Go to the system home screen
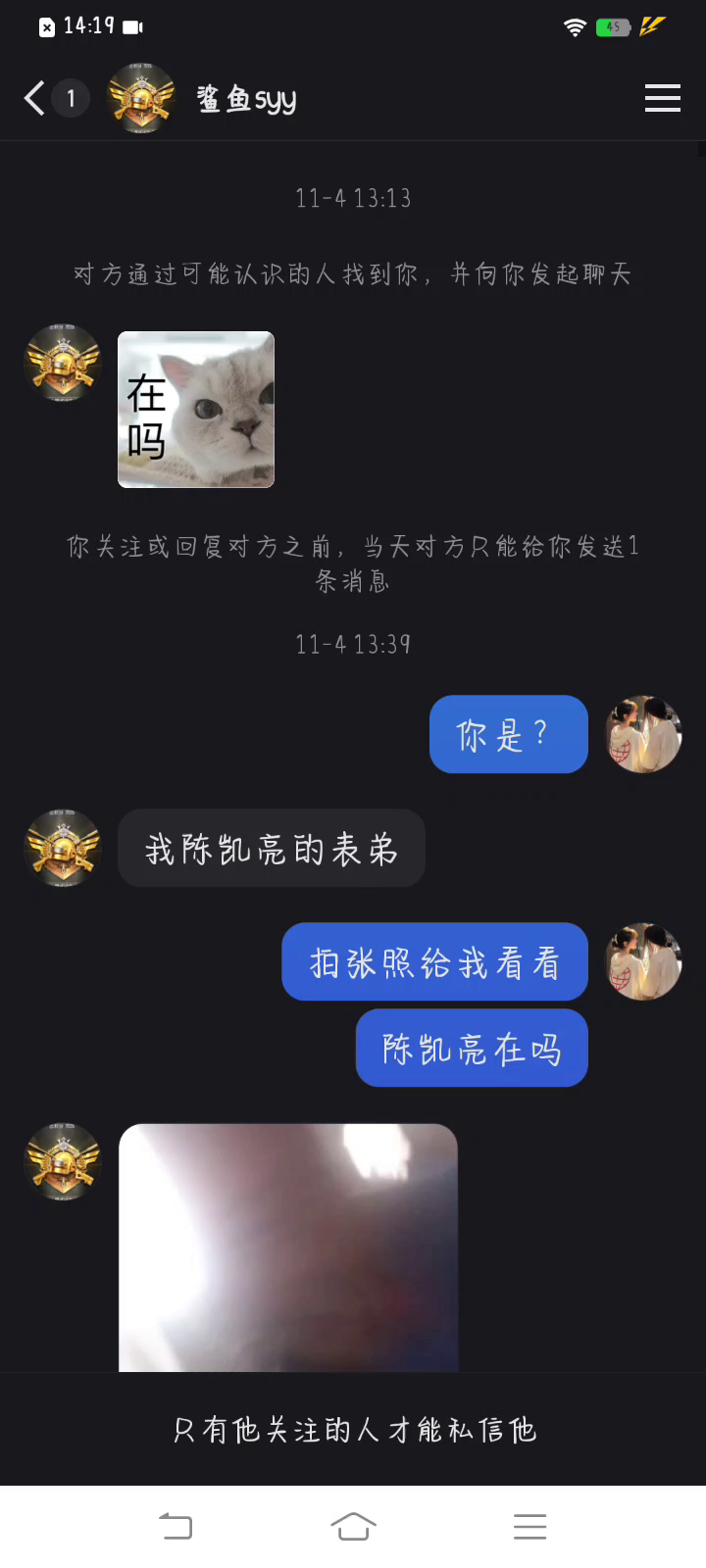This screenshot has height=1568, width=706. tap(353, 1526)
